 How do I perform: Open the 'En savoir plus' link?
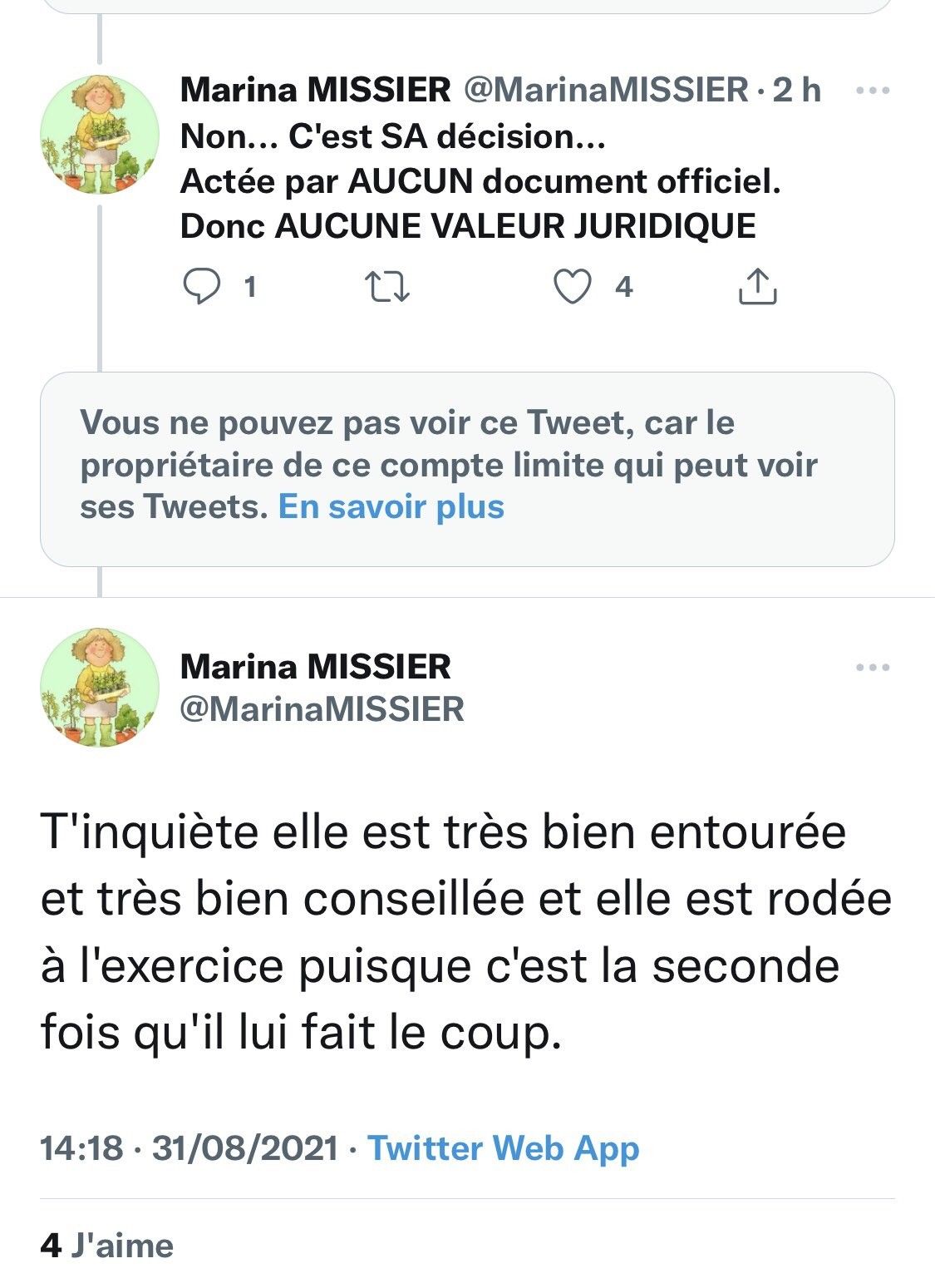coord(391,506)
